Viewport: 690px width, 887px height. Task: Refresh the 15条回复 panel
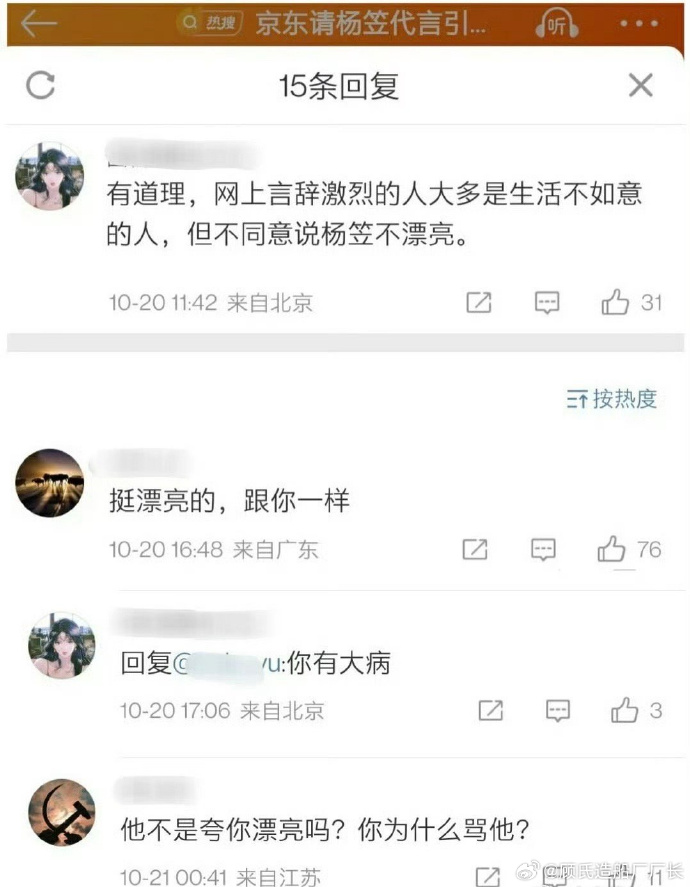click(x=40, y=86)
